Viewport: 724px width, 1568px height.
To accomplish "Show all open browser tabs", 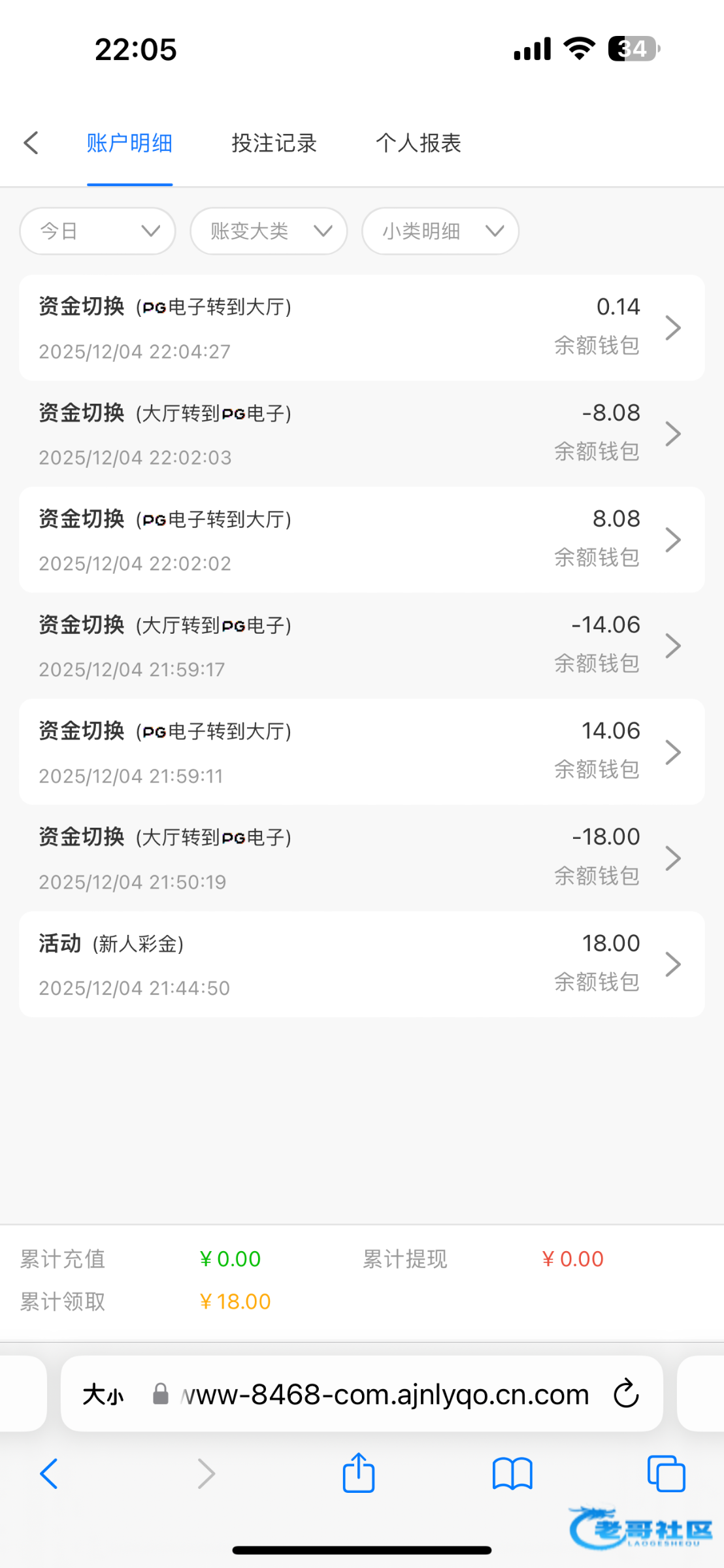I will coord(666,1474).
